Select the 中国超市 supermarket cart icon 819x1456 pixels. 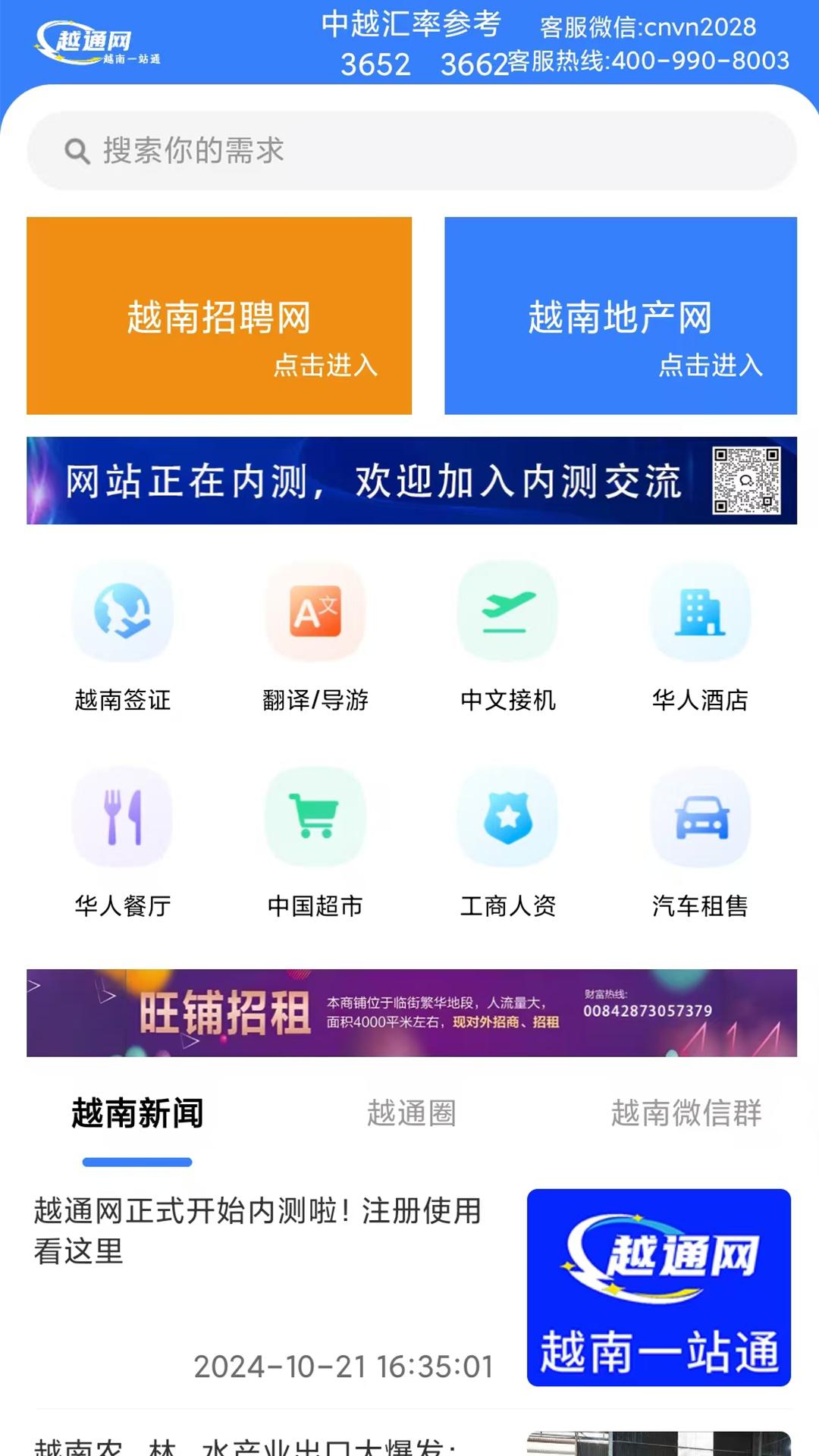[315, 817]
